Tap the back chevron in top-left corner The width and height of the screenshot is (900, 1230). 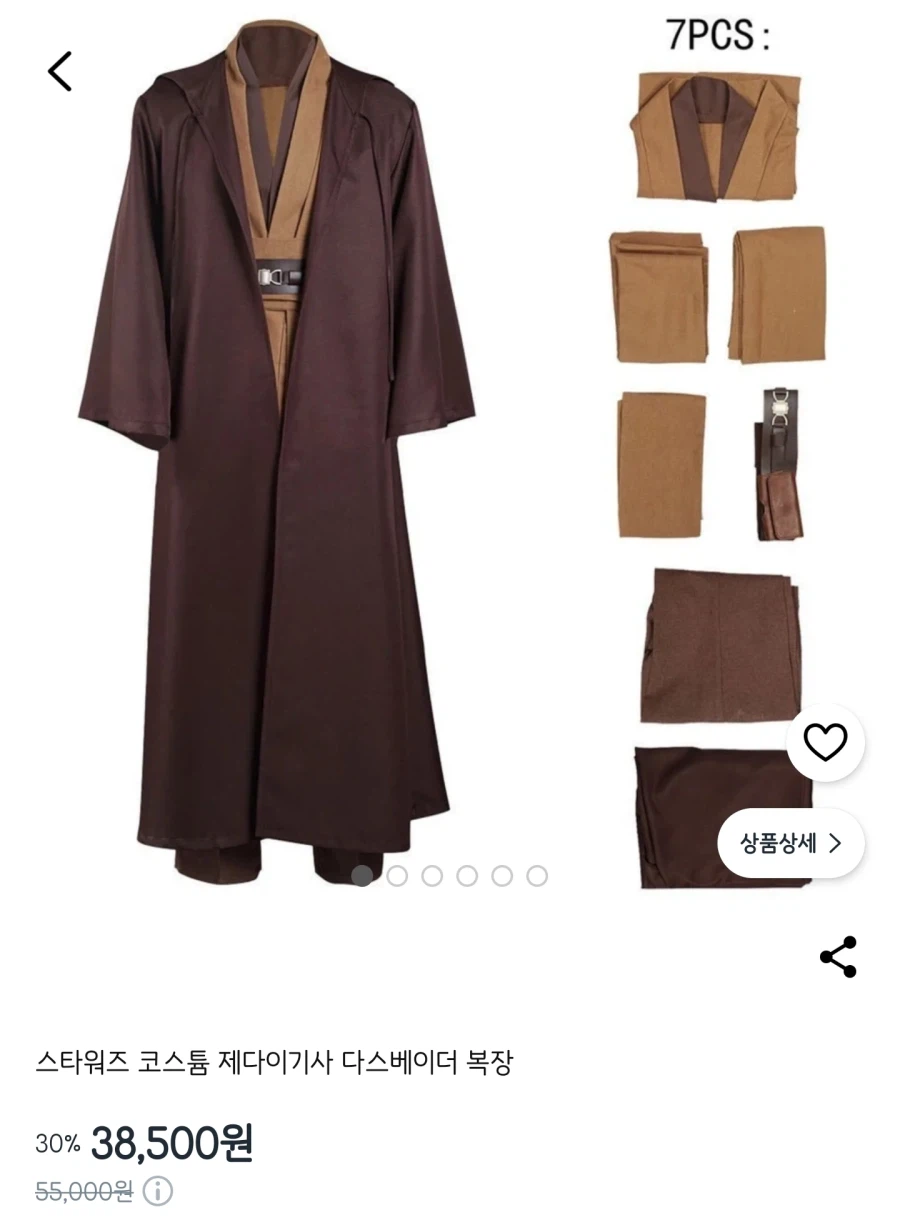tap(58, 70)
